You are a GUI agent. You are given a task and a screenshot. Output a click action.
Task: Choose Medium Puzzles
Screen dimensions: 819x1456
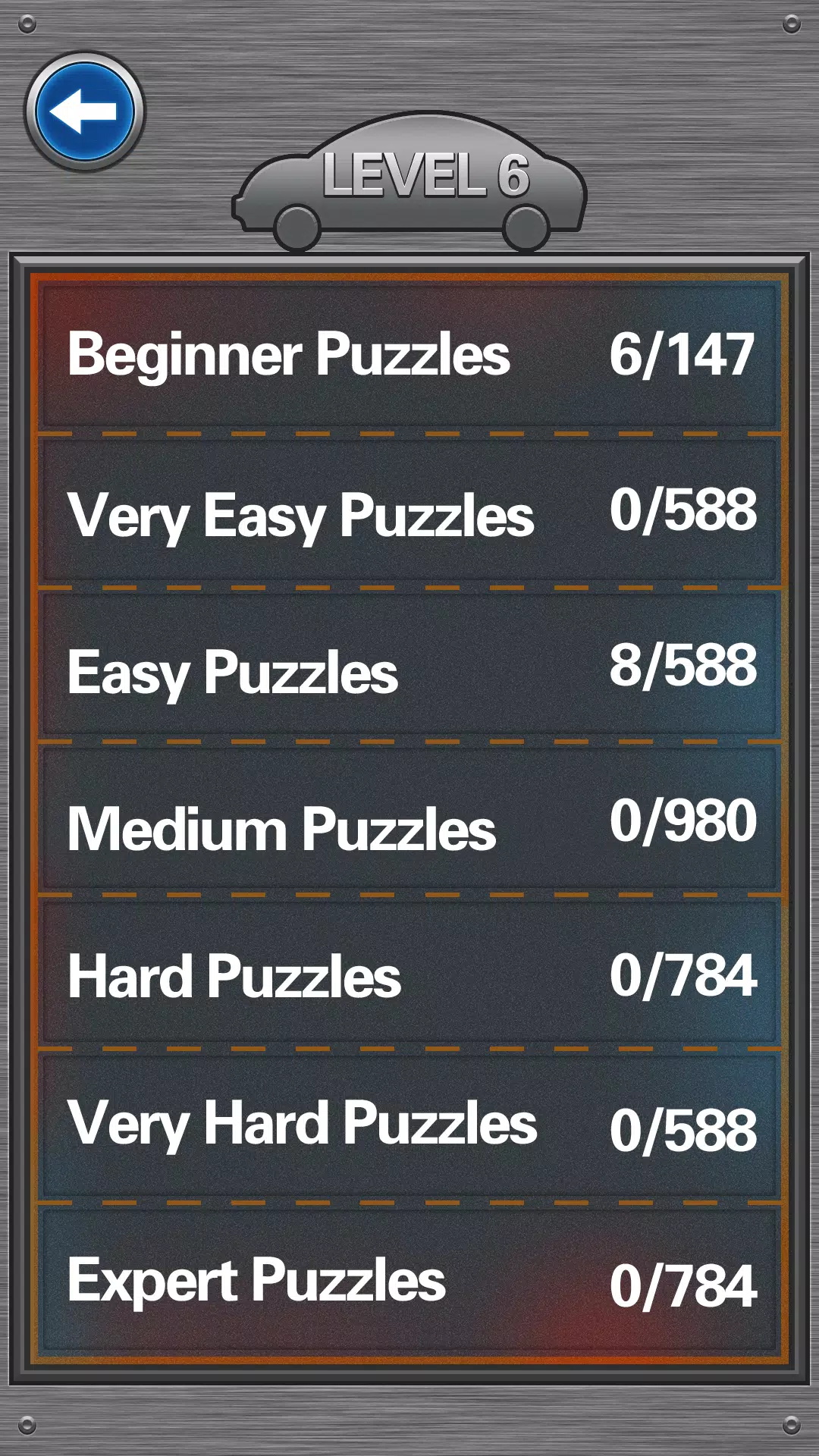point(409,821)
